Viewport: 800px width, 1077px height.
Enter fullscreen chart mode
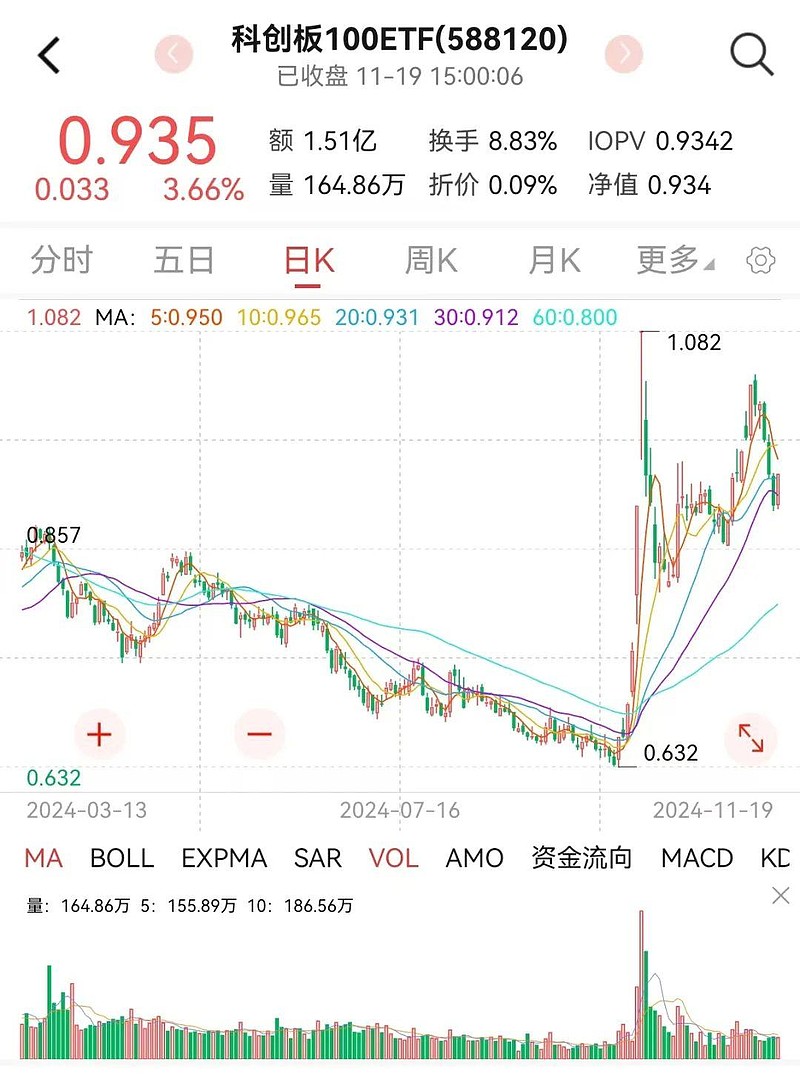(x=751, y=736)
